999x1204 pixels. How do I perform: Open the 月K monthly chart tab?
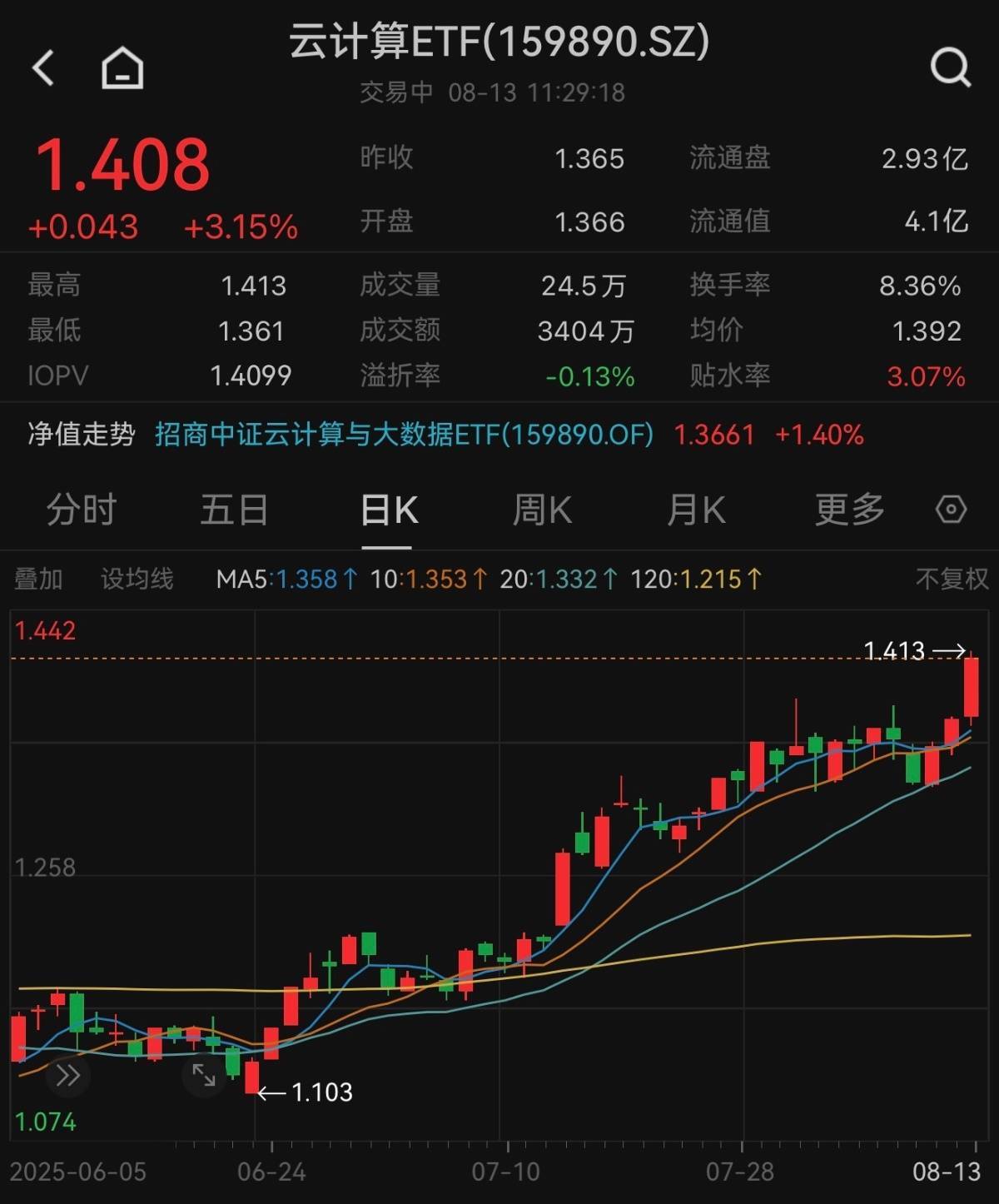tap(696, 510)
